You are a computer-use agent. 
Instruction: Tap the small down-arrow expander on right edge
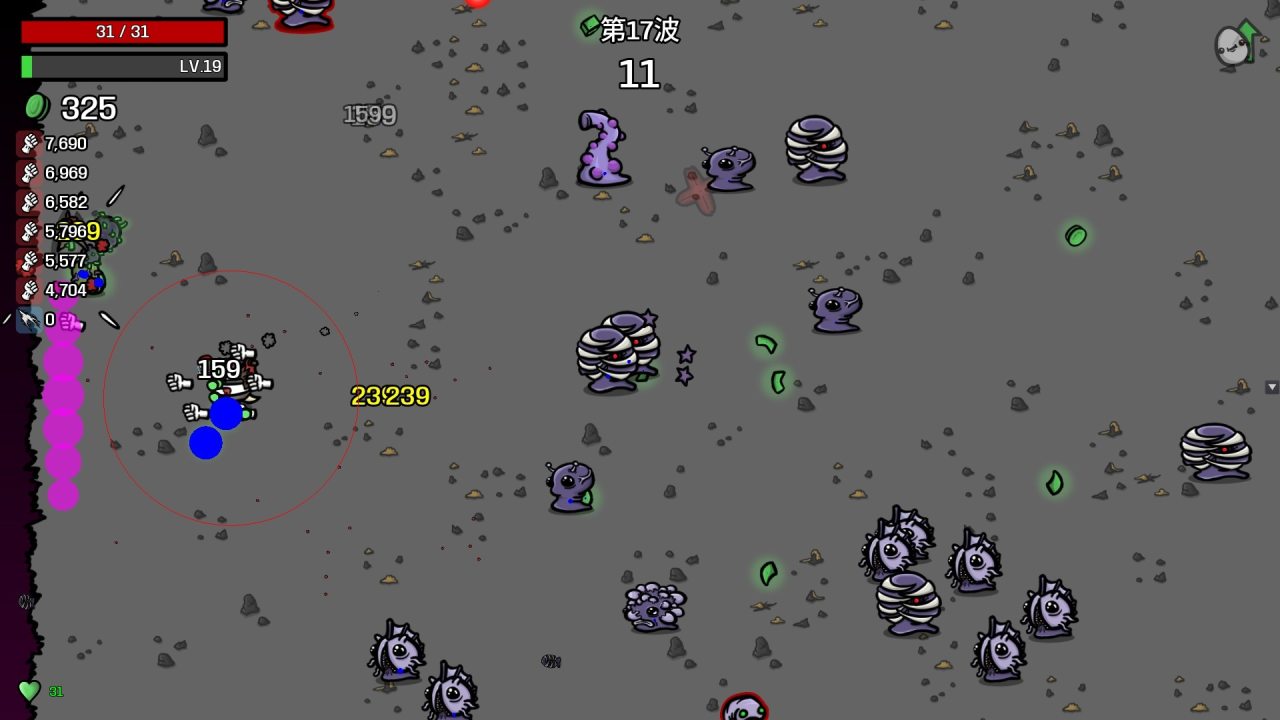1272,387
